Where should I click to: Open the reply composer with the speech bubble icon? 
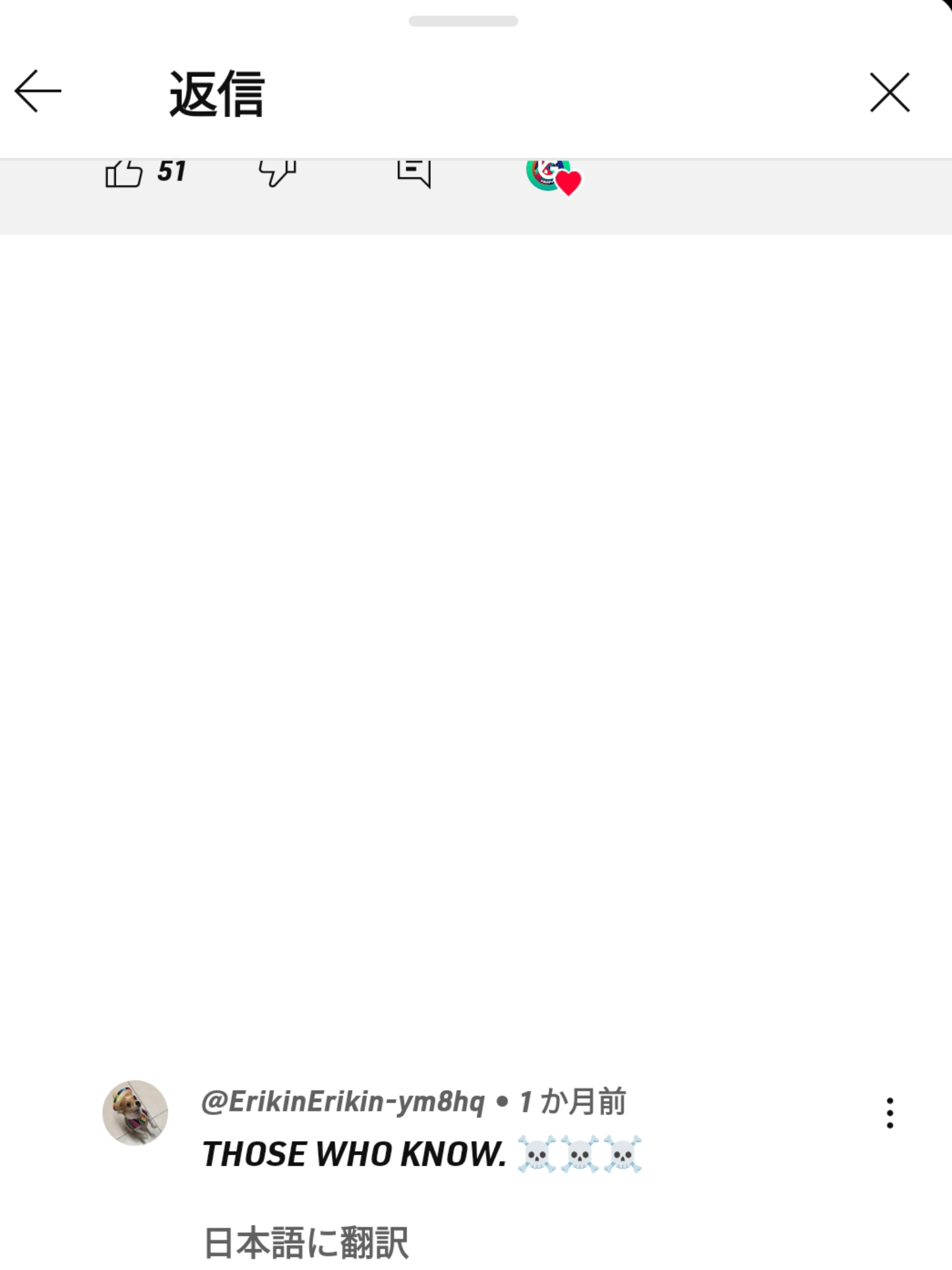point(413,172)
